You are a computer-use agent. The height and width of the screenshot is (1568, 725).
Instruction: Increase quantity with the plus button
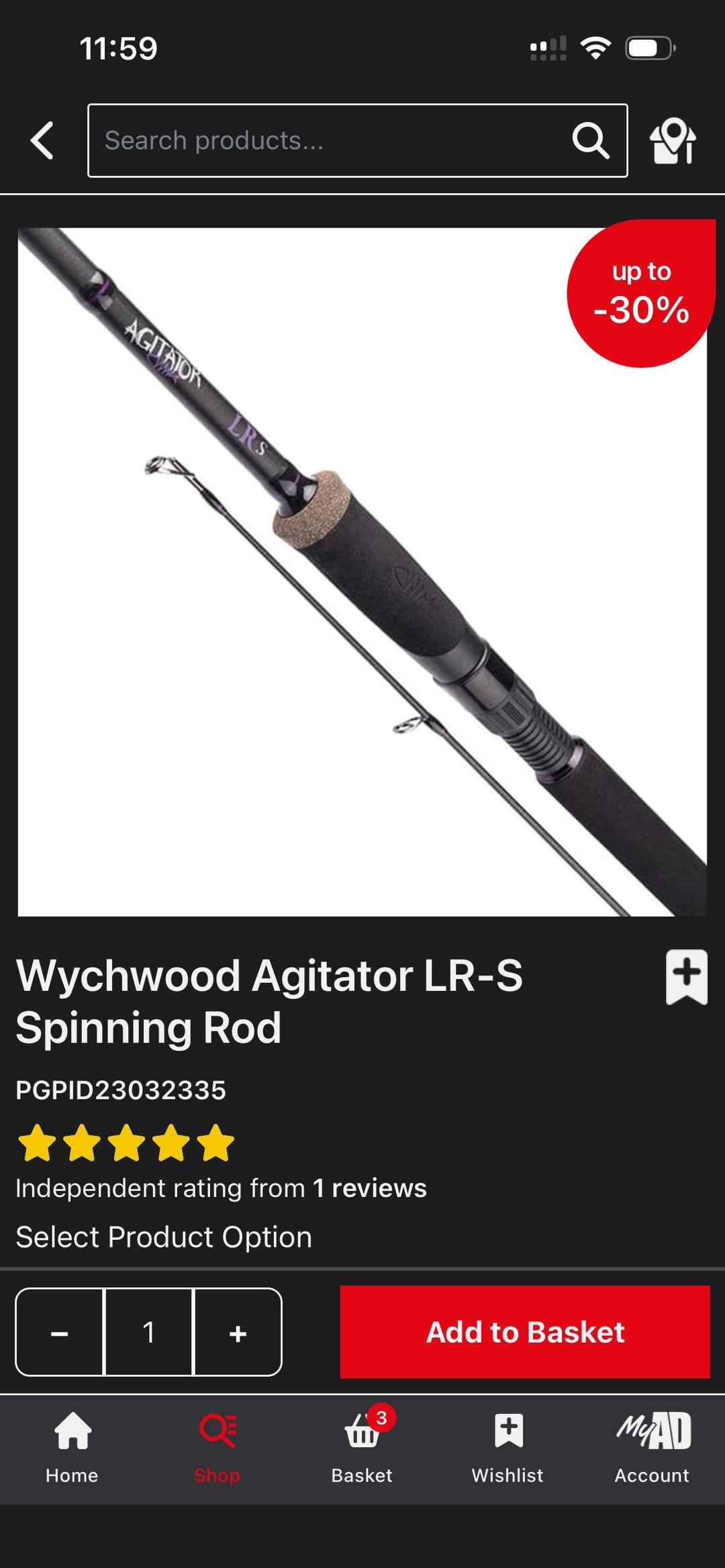(238, 1332)
